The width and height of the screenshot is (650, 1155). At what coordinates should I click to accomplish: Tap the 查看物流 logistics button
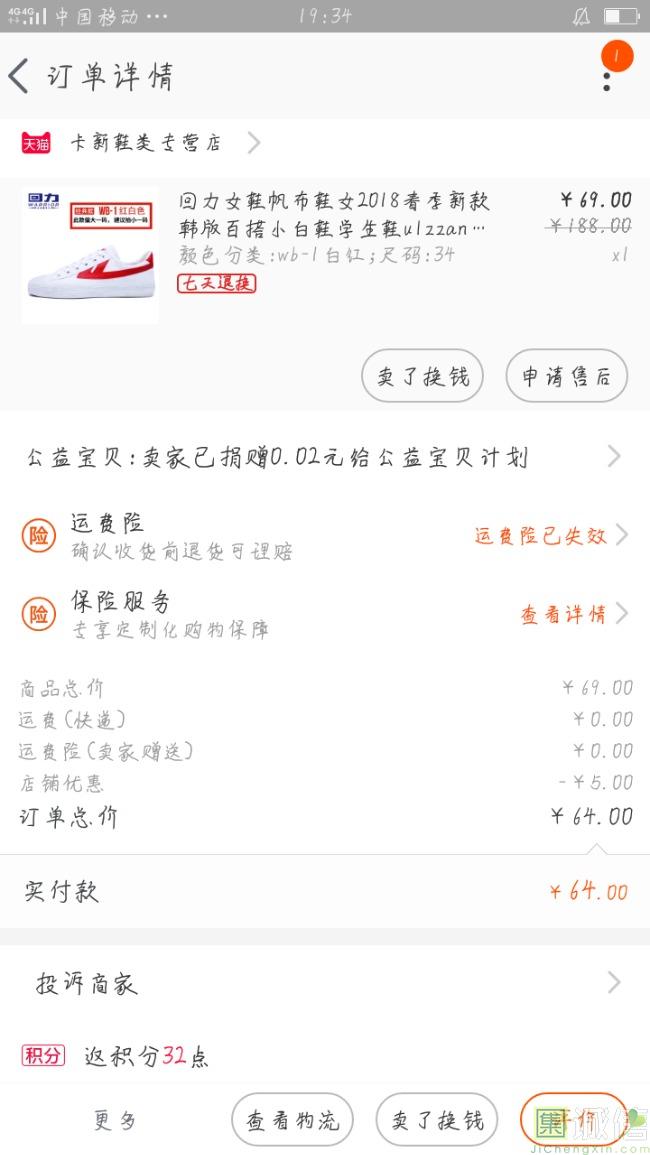coord(292,1120)
